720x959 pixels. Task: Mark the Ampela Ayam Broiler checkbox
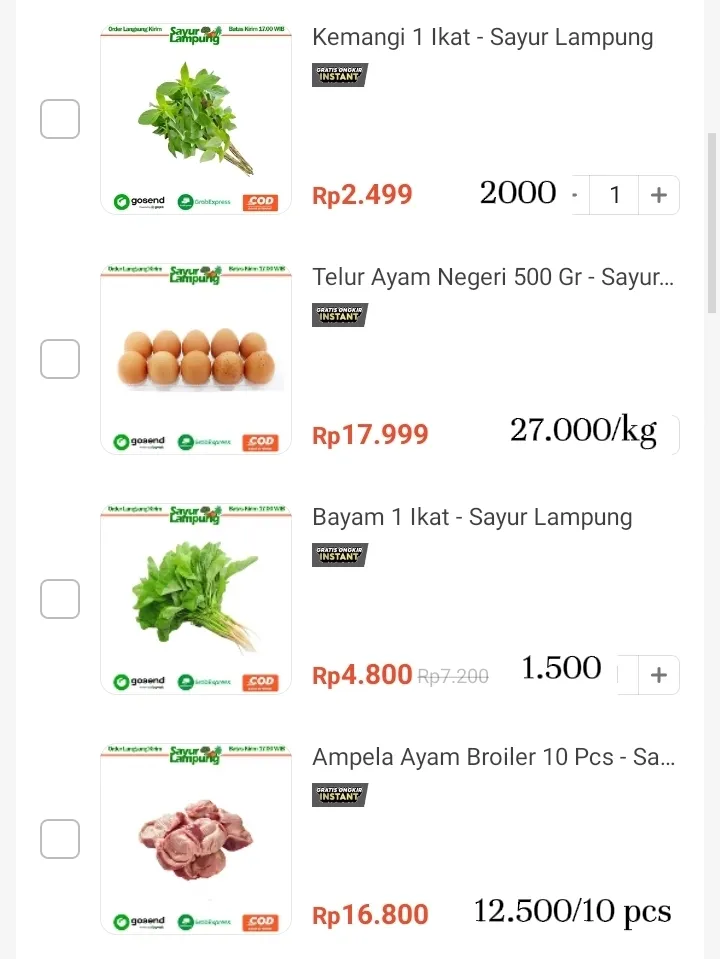click(60, 839)
